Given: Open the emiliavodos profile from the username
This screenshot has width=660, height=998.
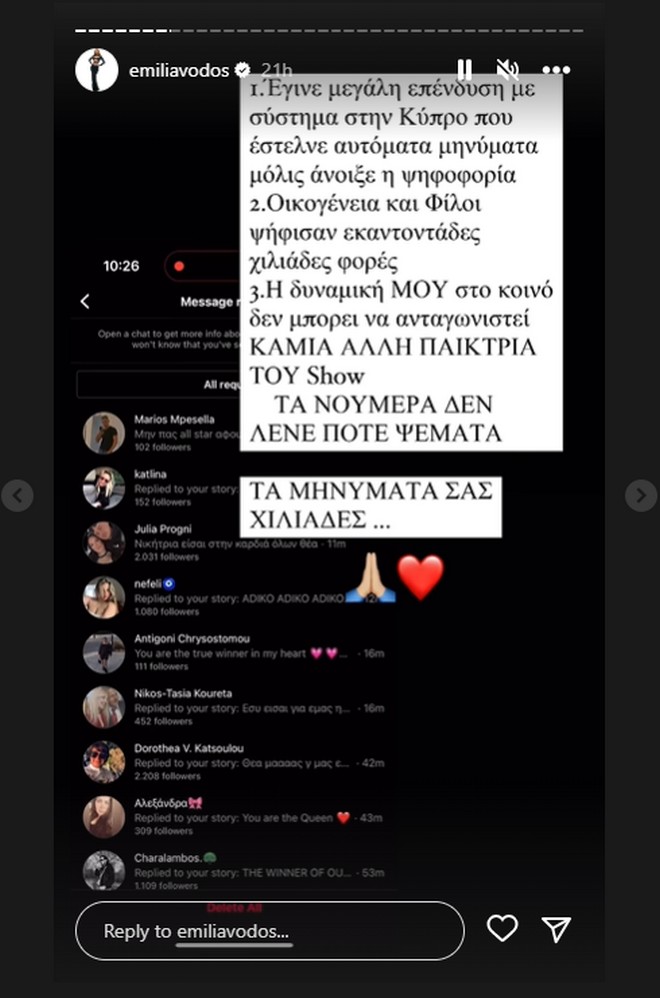Looking at the screenshot, I should [x=179, y=70].
